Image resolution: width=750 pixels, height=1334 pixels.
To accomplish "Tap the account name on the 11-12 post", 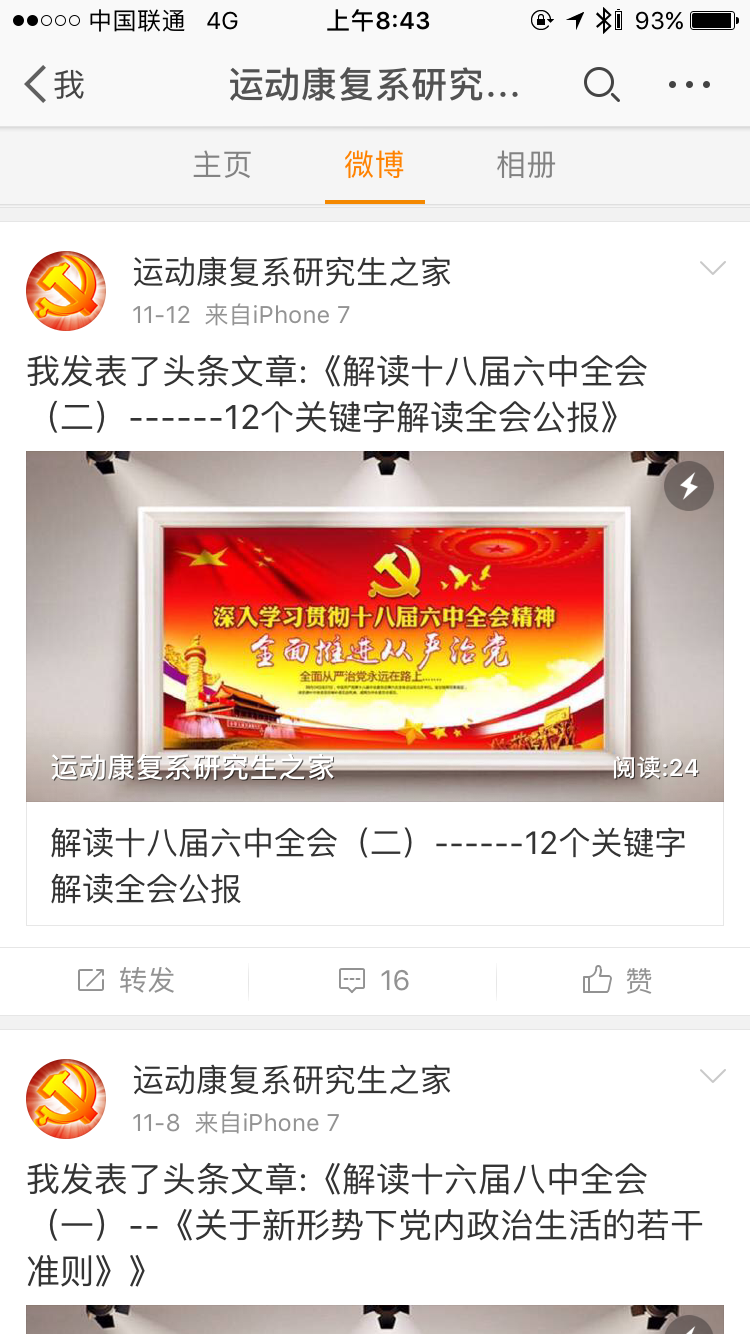I will [x=292, y=272].
